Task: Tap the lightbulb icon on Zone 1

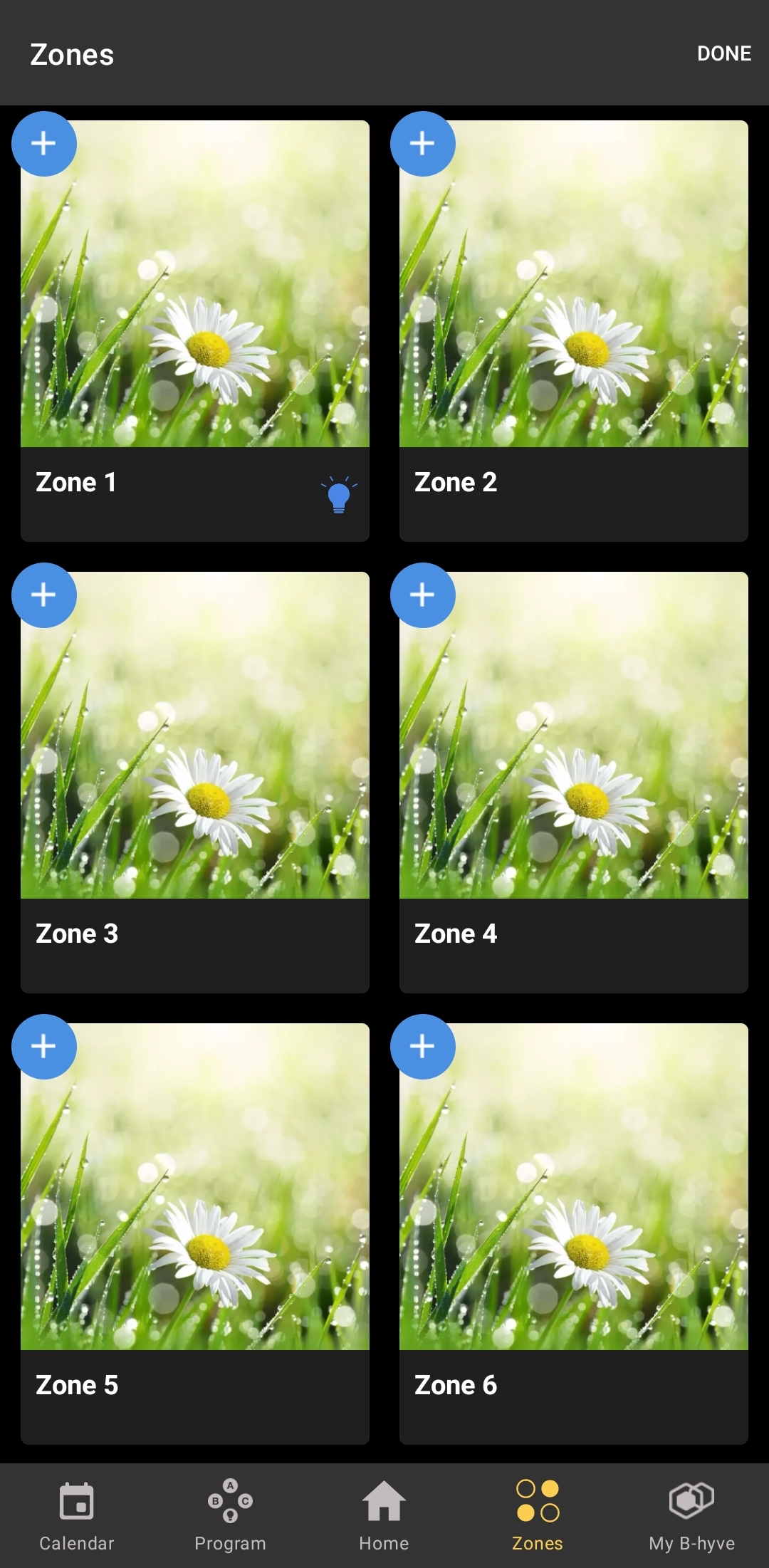Action: (339, 494)
